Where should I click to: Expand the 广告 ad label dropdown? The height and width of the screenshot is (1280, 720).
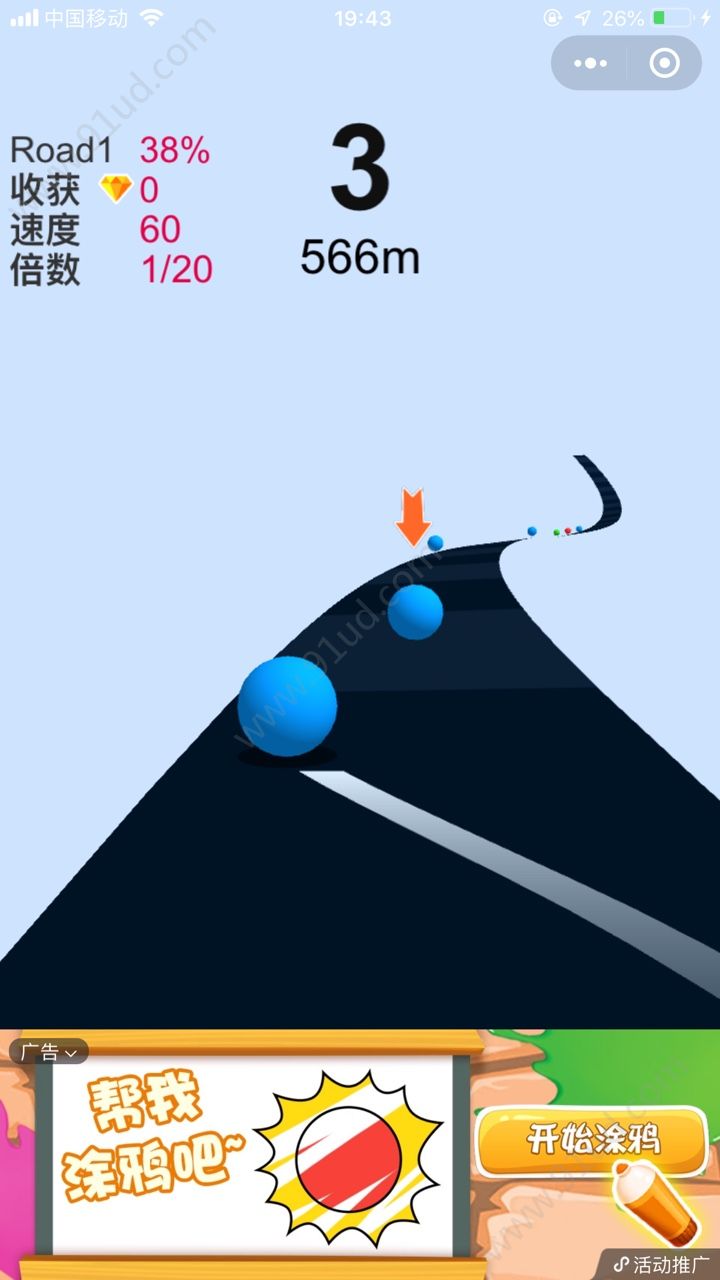click(x=48, y=1052)
